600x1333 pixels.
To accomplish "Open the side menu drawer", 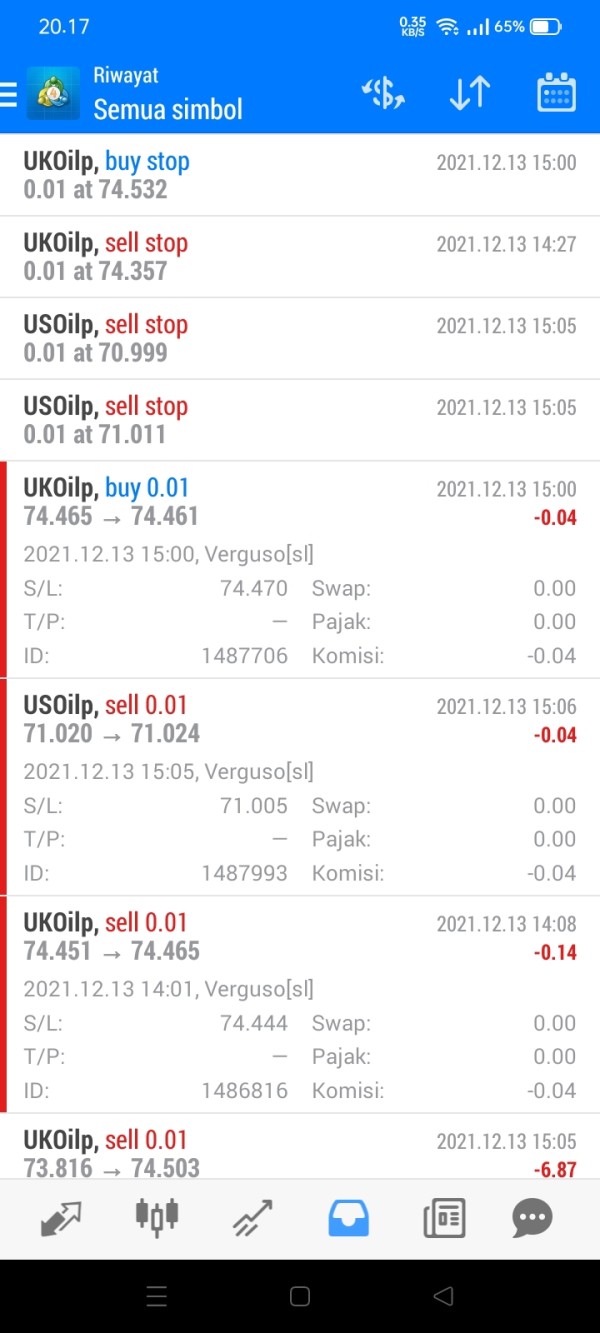I will click(x=10, y=94).
